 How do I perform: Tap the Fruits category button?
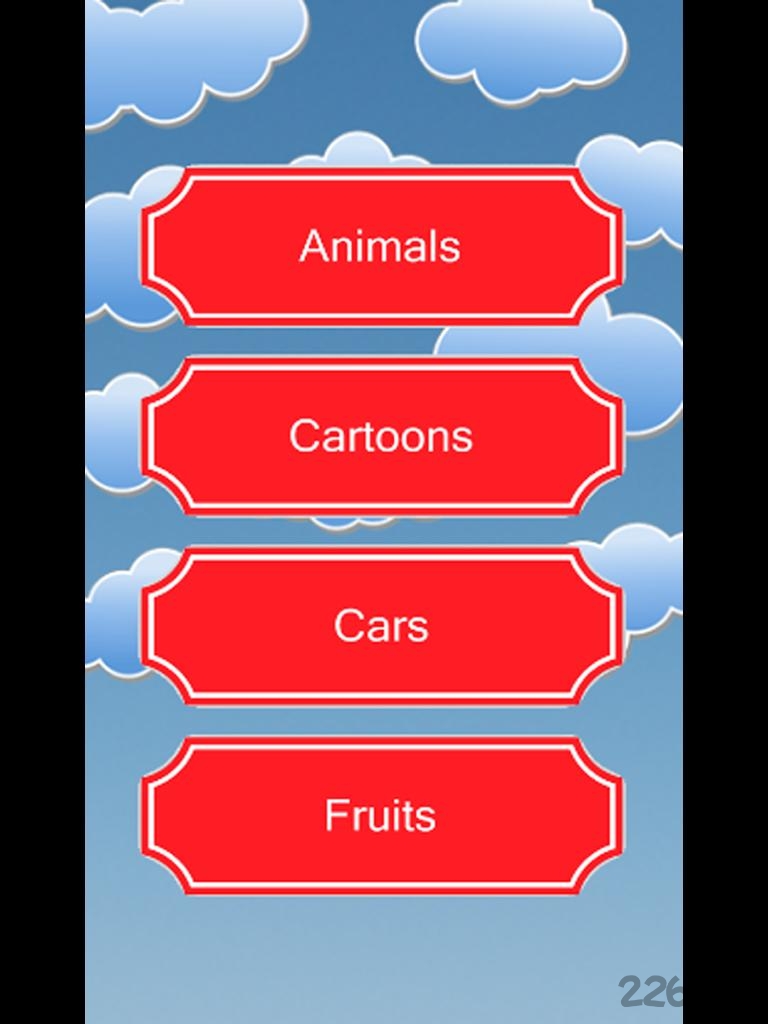click(381, 816)
